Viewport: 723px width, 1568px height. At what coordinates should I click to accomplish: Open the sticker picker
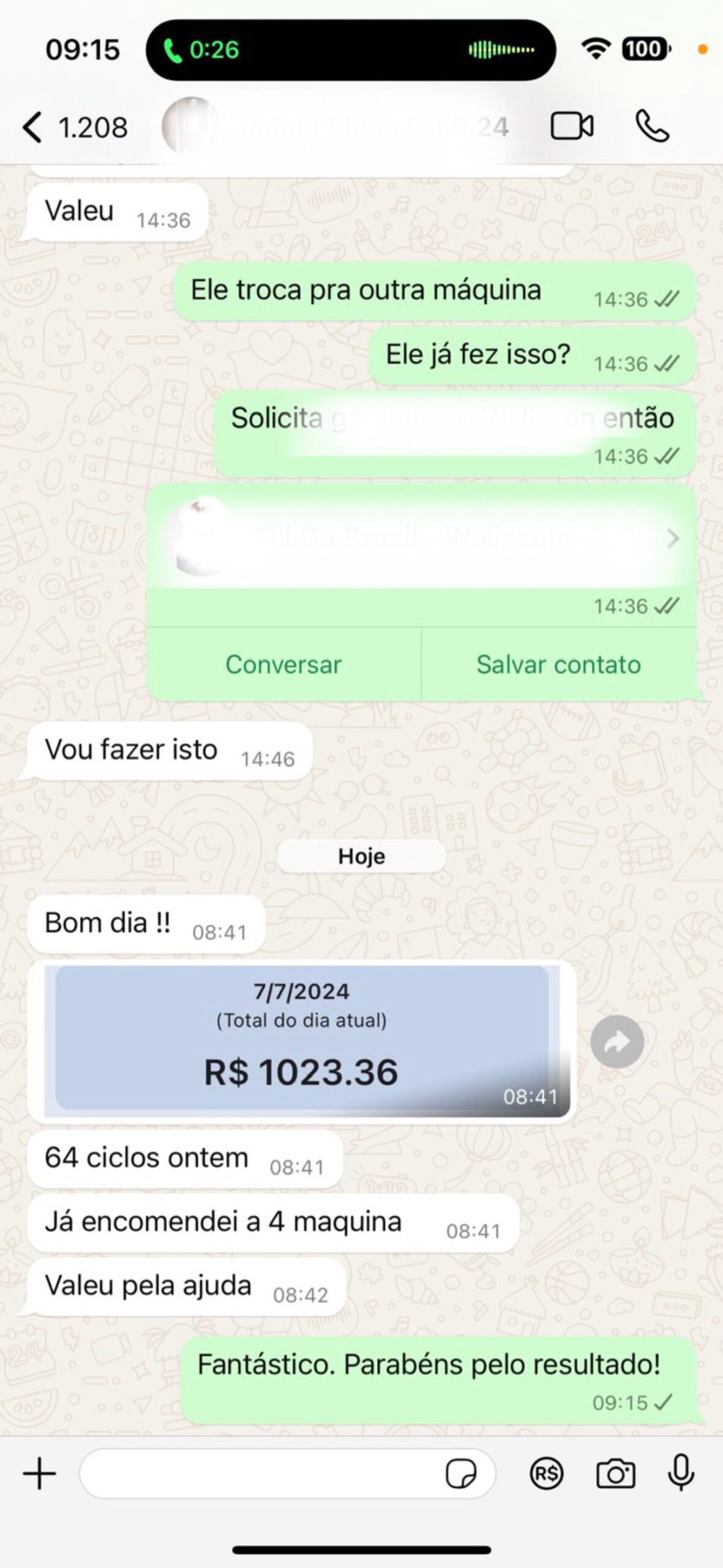[x=461, y=1473]
